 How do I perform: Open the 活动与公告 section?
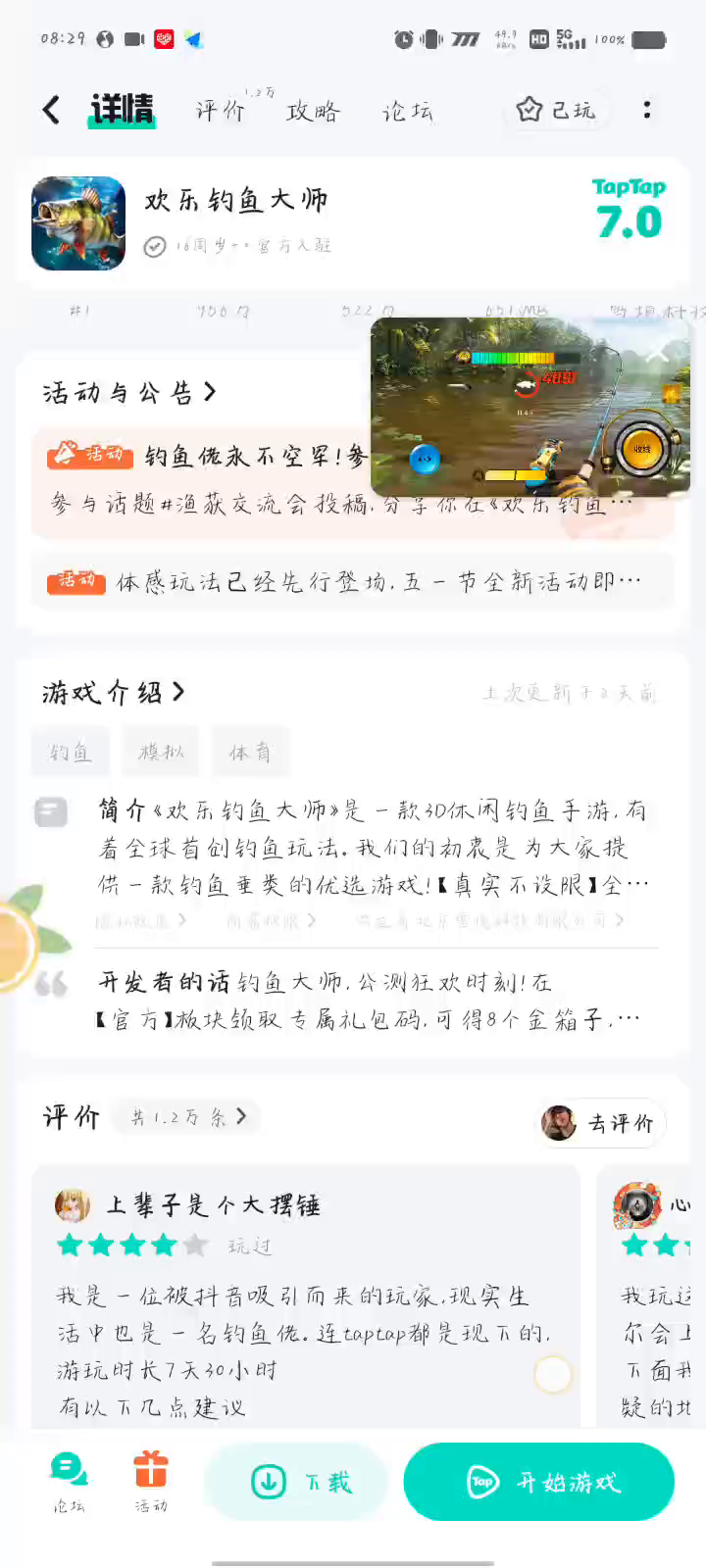(x=128, y=393)
